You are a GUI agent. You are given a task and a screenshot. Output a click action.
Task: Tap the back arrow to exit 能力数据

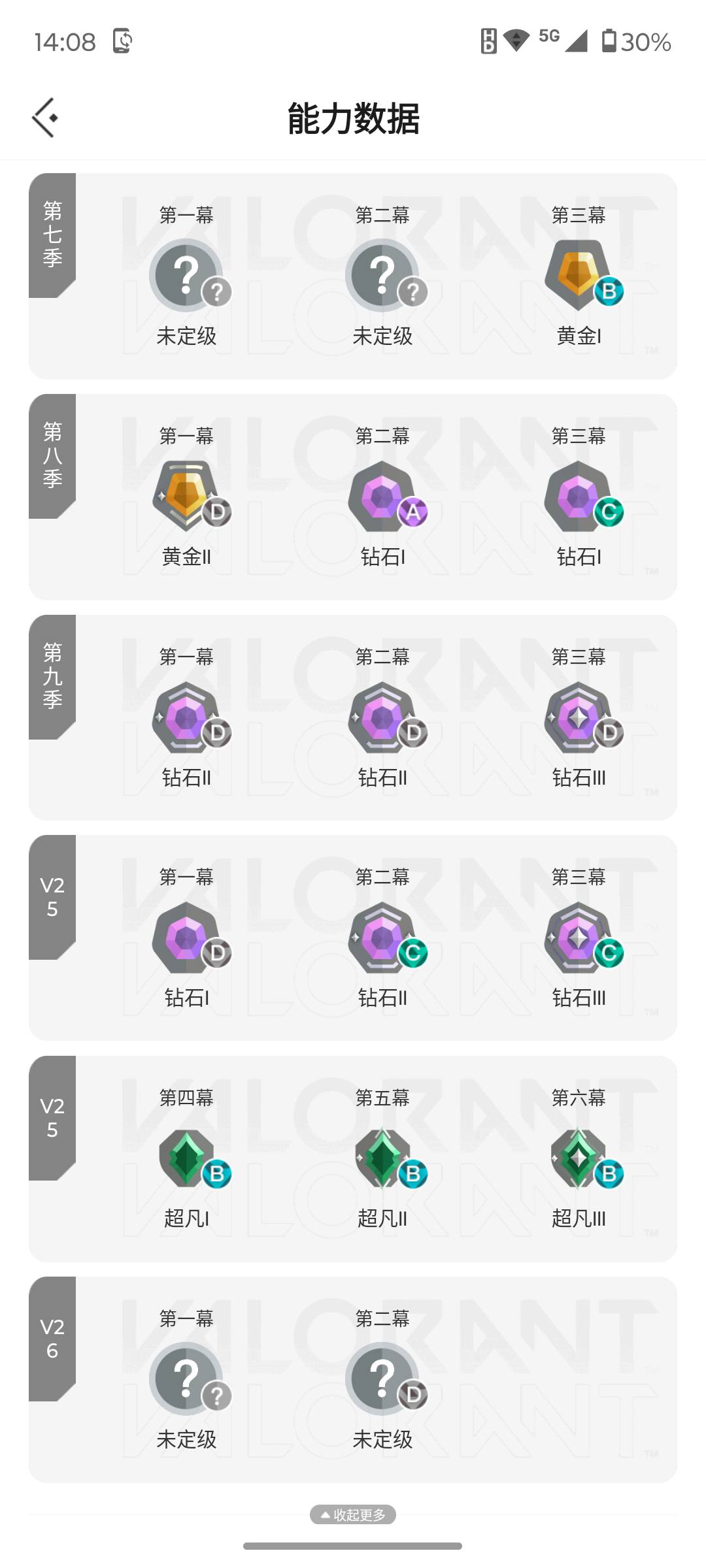(x=44, y=118)
